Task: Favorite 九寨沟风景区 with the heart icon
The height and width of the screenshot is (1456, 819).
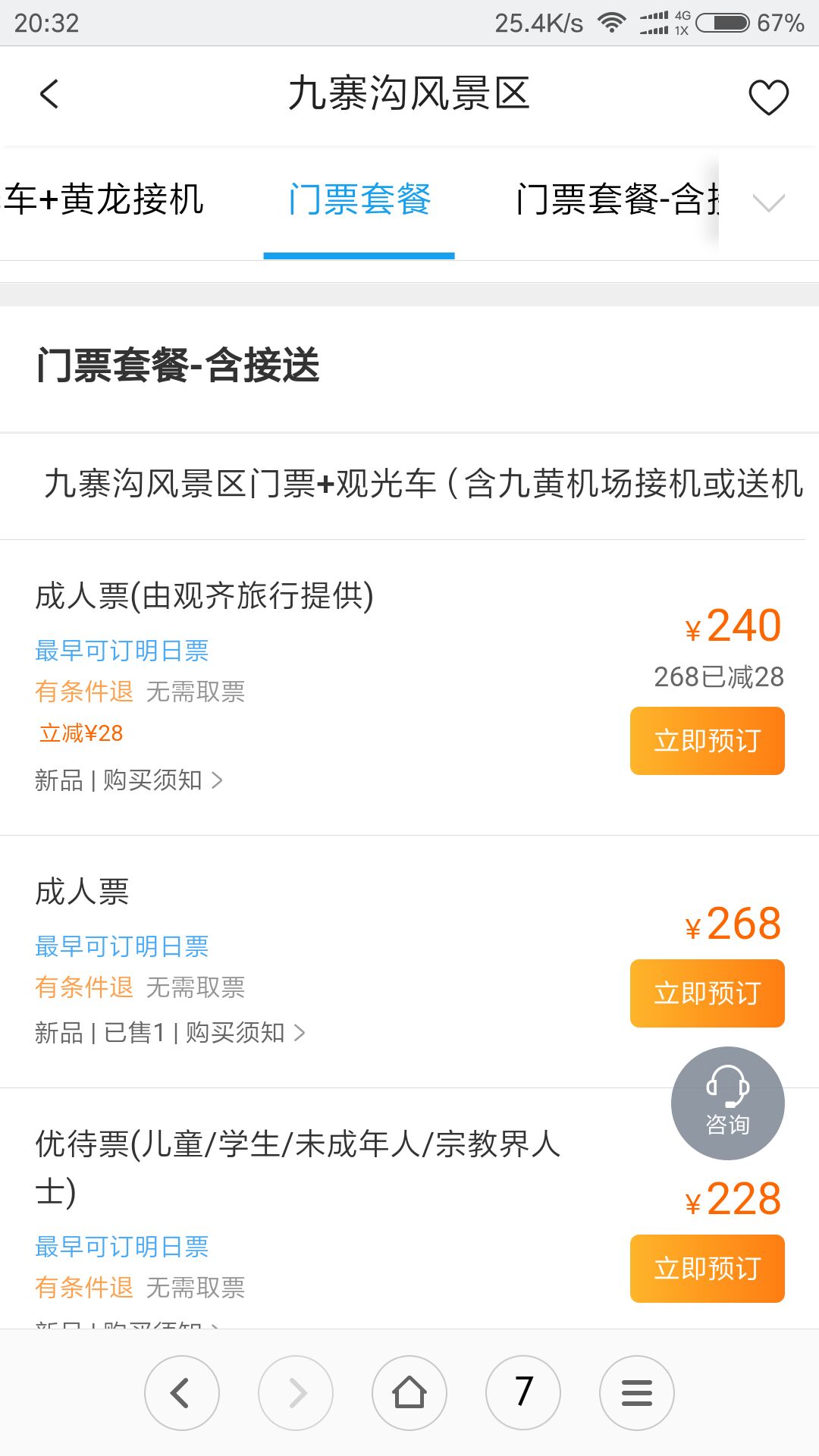Action: (768, 97)
